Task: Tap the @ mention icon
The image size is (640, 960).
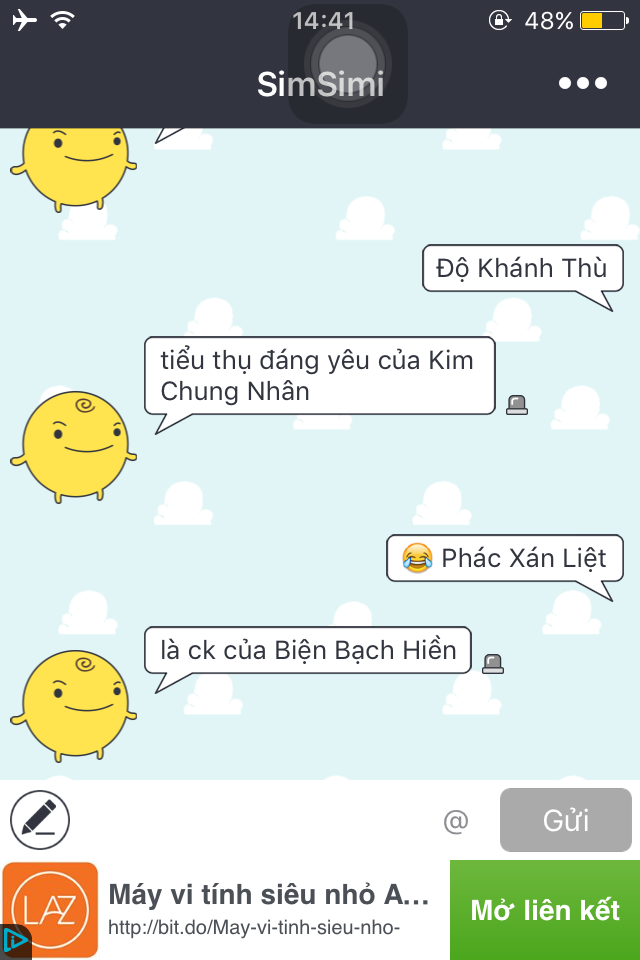Action: 456,821
